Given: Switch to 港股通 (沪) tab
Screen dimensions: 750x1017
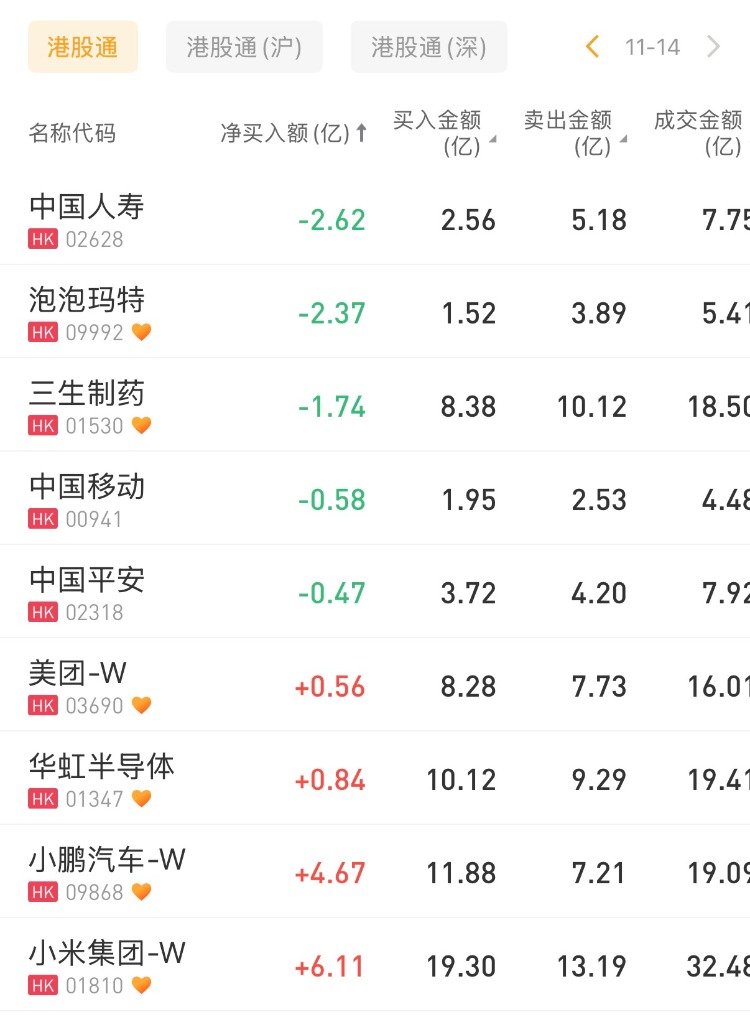Looking at the screenshot, I should [244, 47].
